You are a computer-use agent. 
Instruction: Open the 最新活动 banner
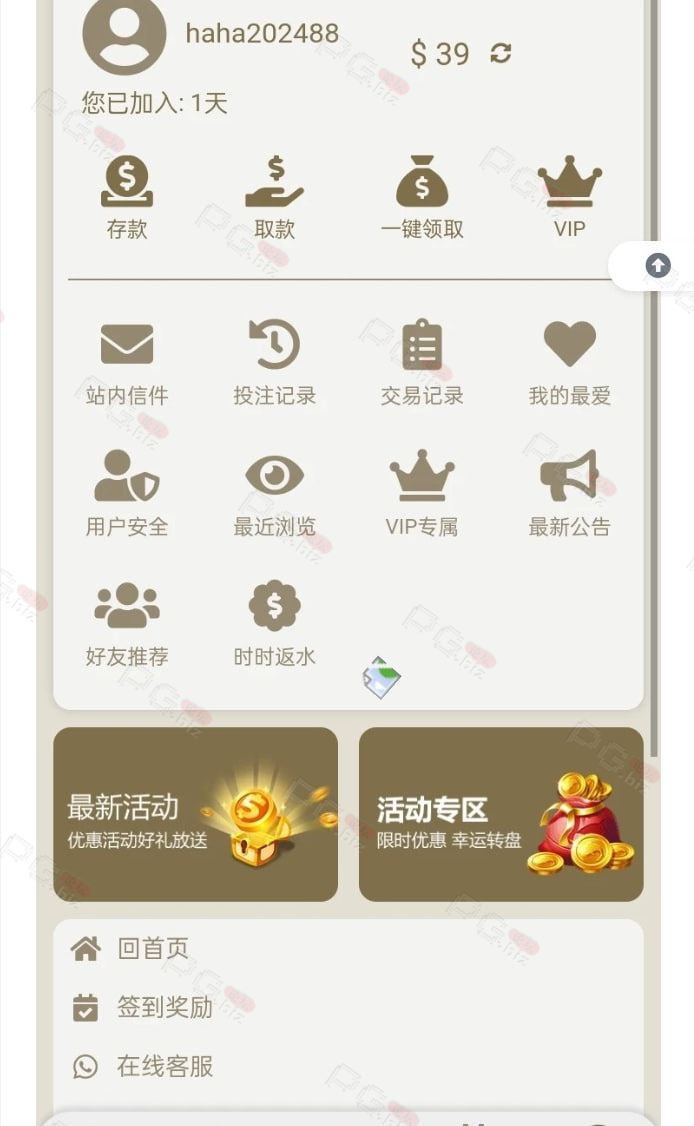tap(195, 814)
